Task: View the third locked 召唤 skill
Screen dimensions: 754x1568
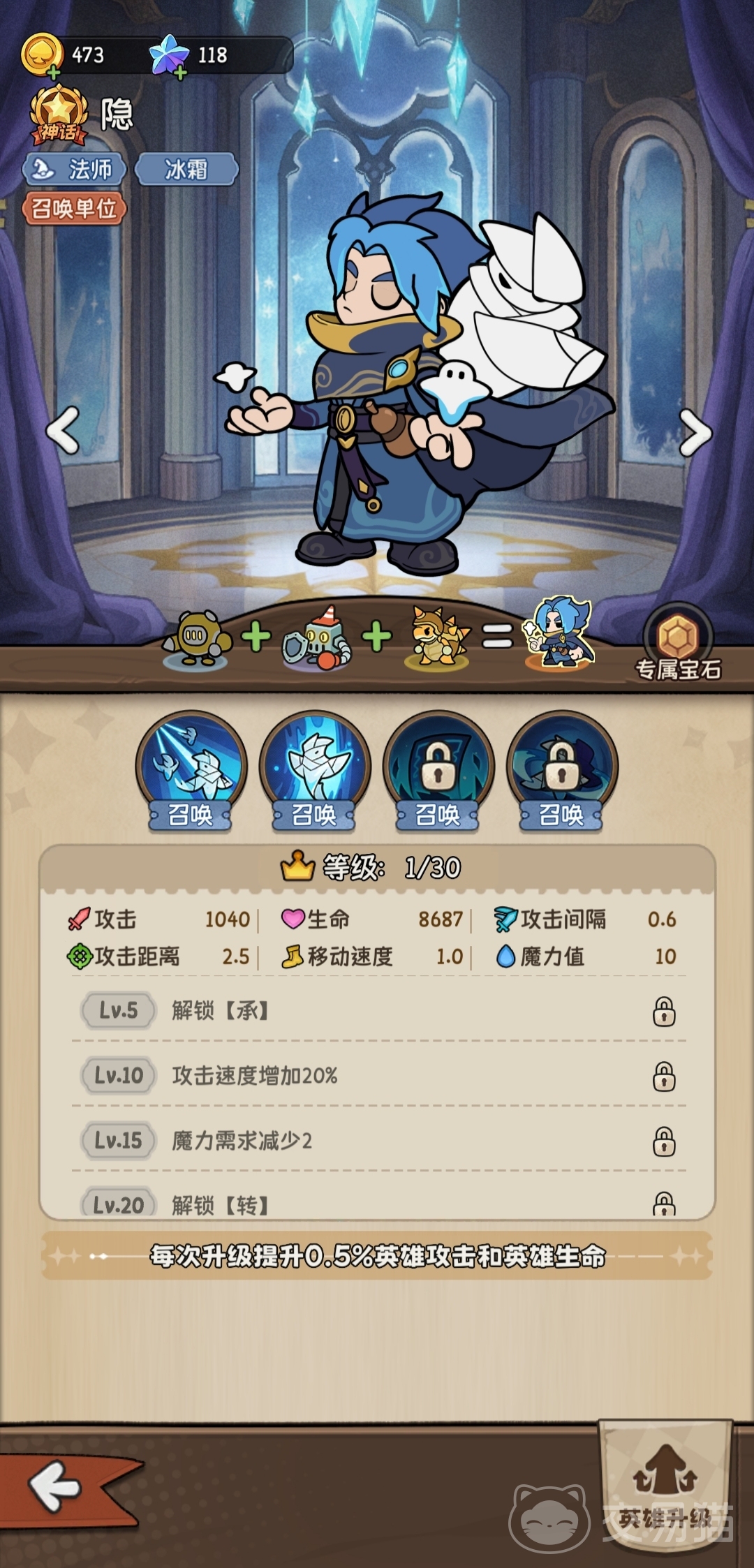Action: click(x=438, y=767)
